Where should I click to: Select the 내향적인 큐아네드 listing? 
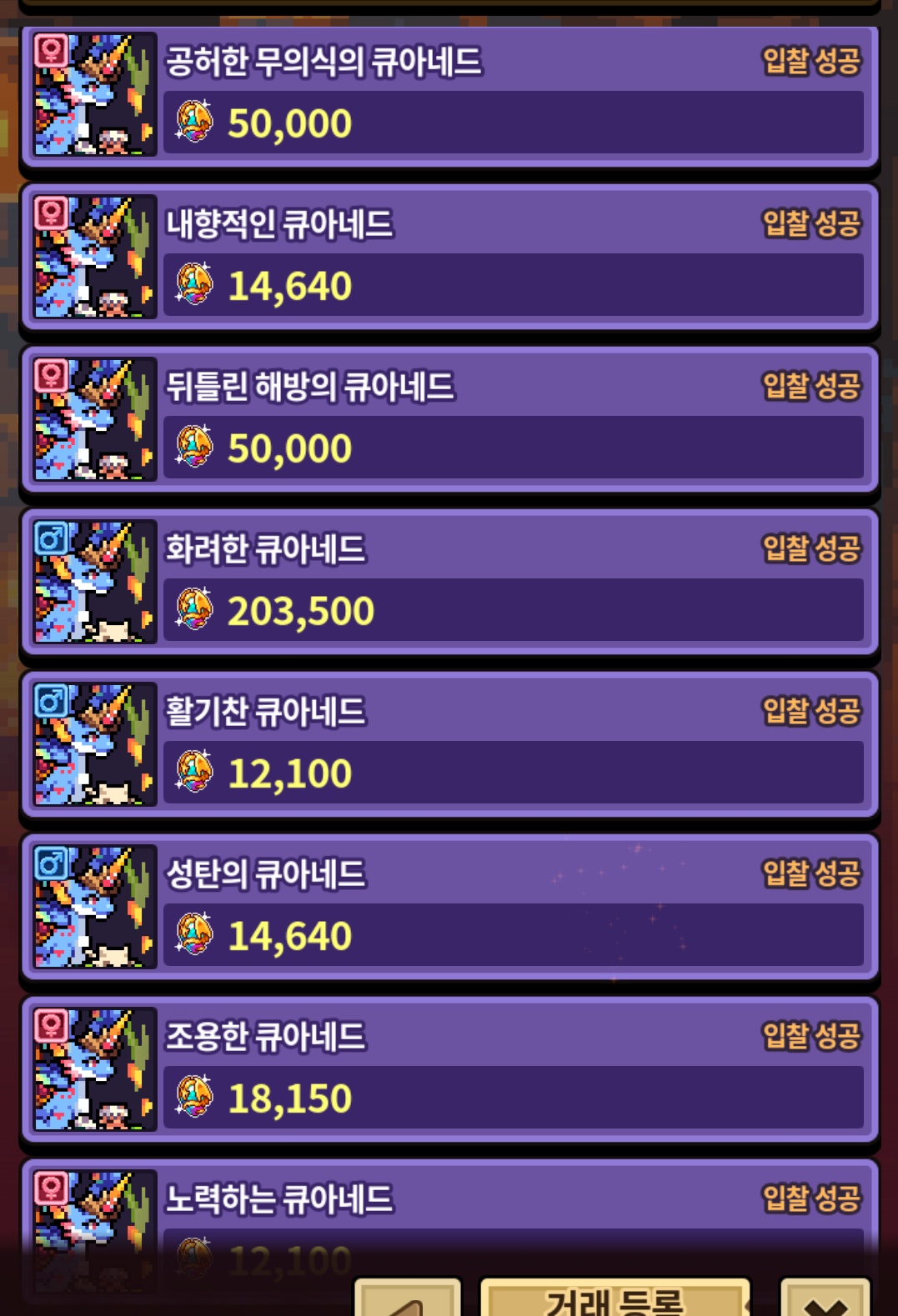click(449, 257)
